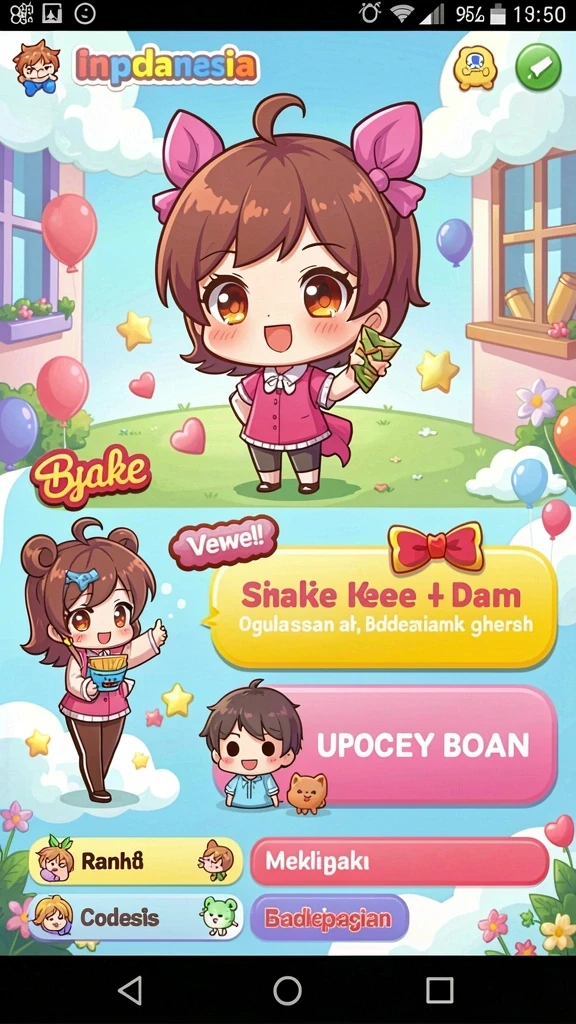Screen dimensions: 576x1024
Task: Open the yellow character badge icon
Action: click(x=475, y=67)
